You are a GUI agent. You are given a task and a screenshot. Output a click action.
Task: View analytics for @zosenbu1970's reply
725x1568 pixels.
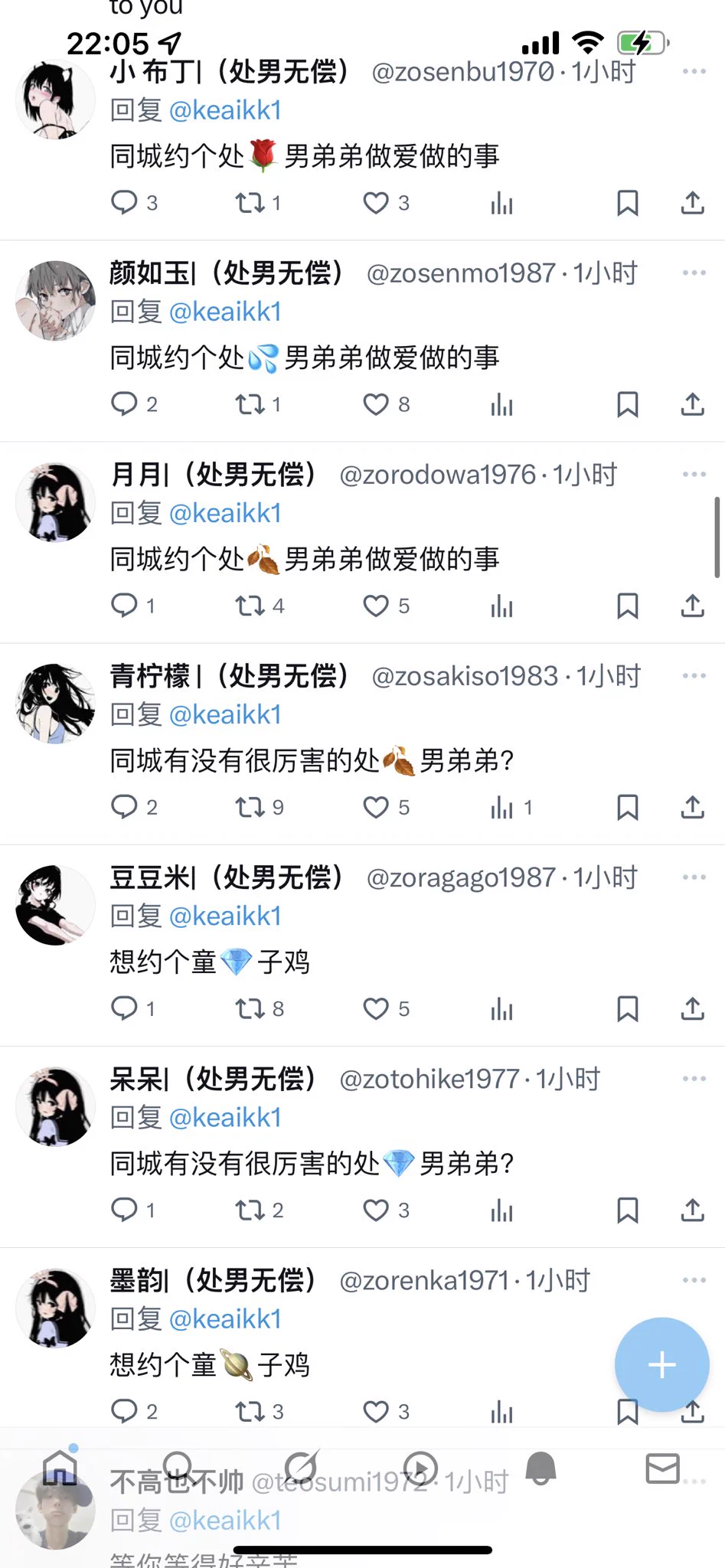pos(501,203)
